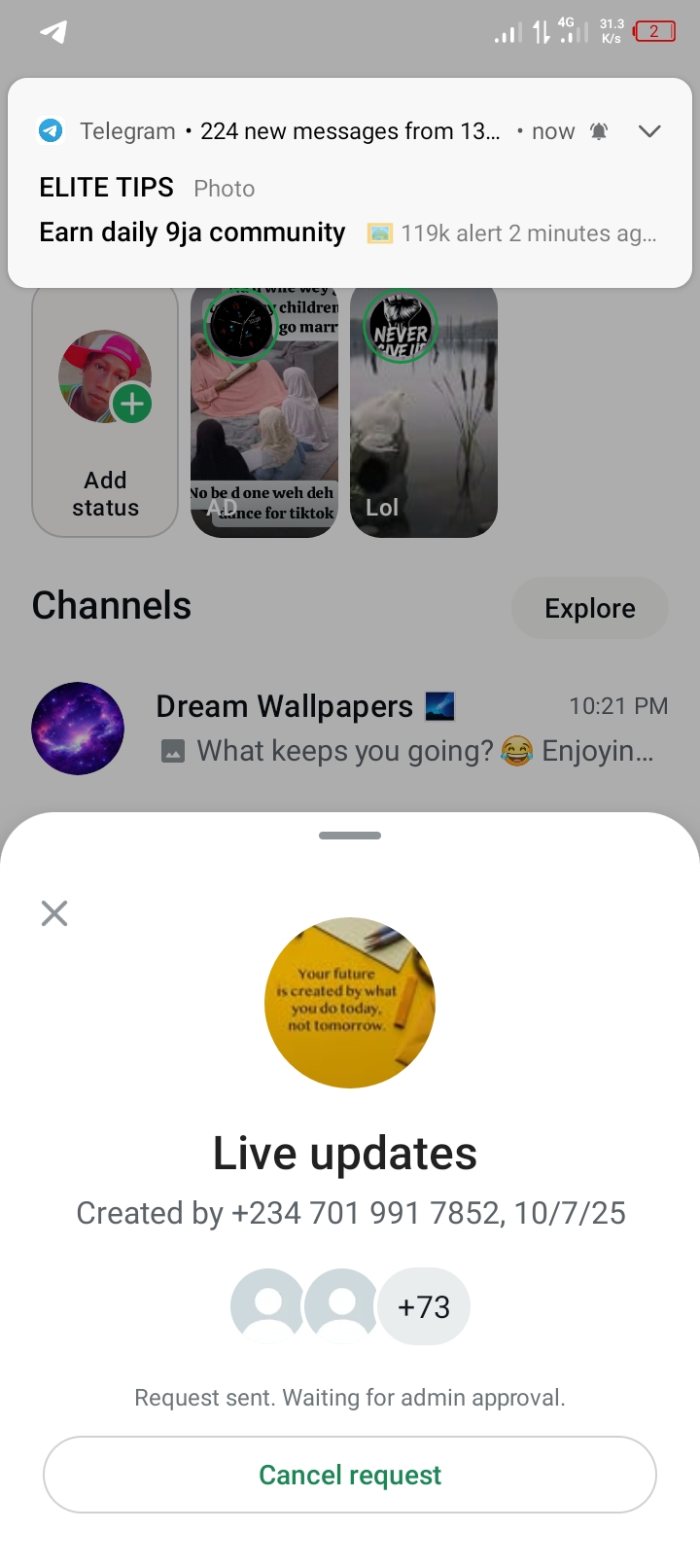Cancel the group join request
The image size is (700, 1568).
[350, 1475]
